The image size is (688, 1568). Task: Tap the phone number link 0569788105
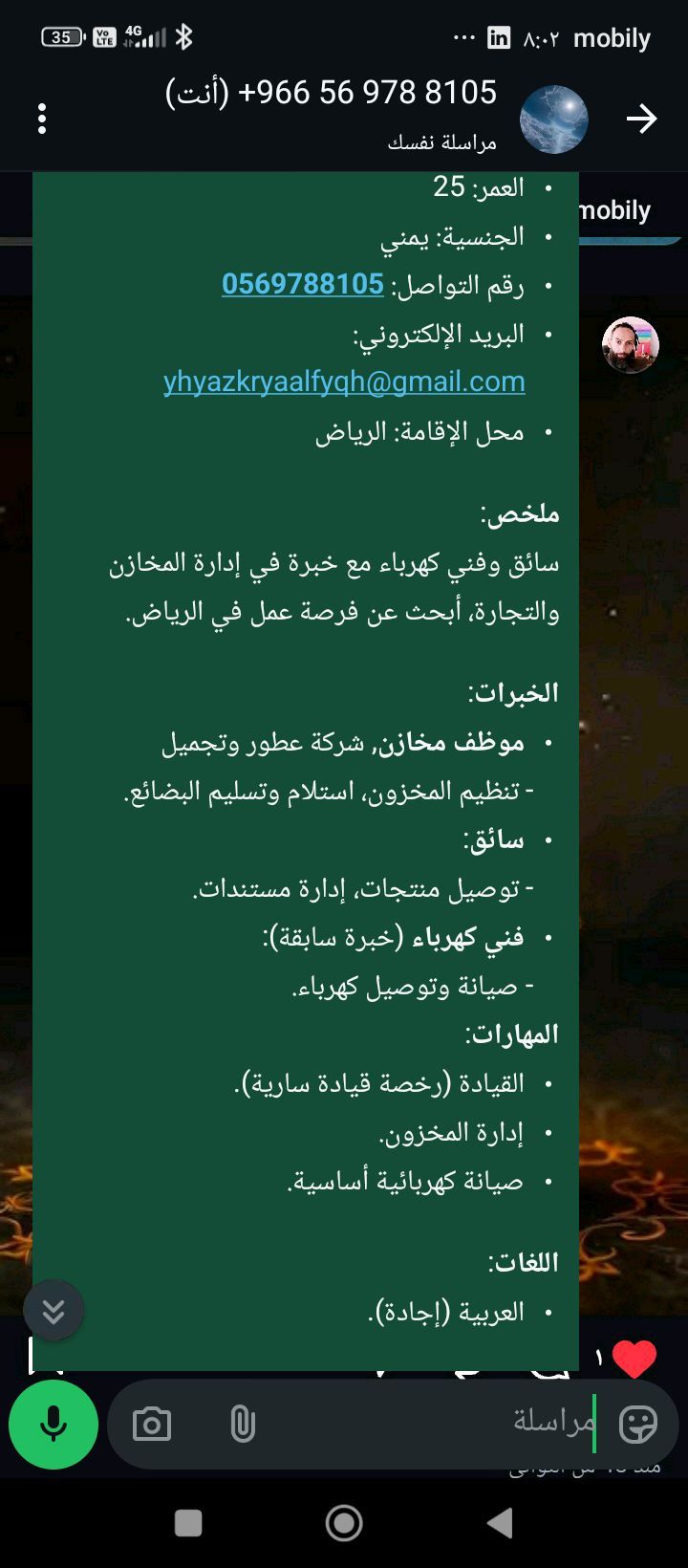point(303,284)
